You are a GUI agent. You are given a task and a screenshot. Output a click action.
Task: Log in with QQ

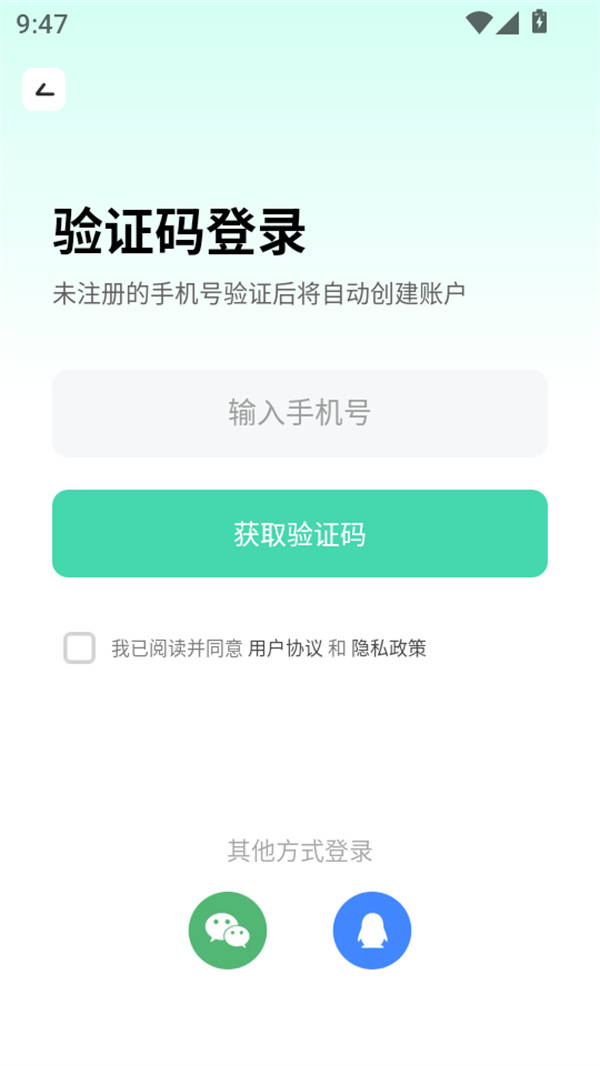(372, 930)
